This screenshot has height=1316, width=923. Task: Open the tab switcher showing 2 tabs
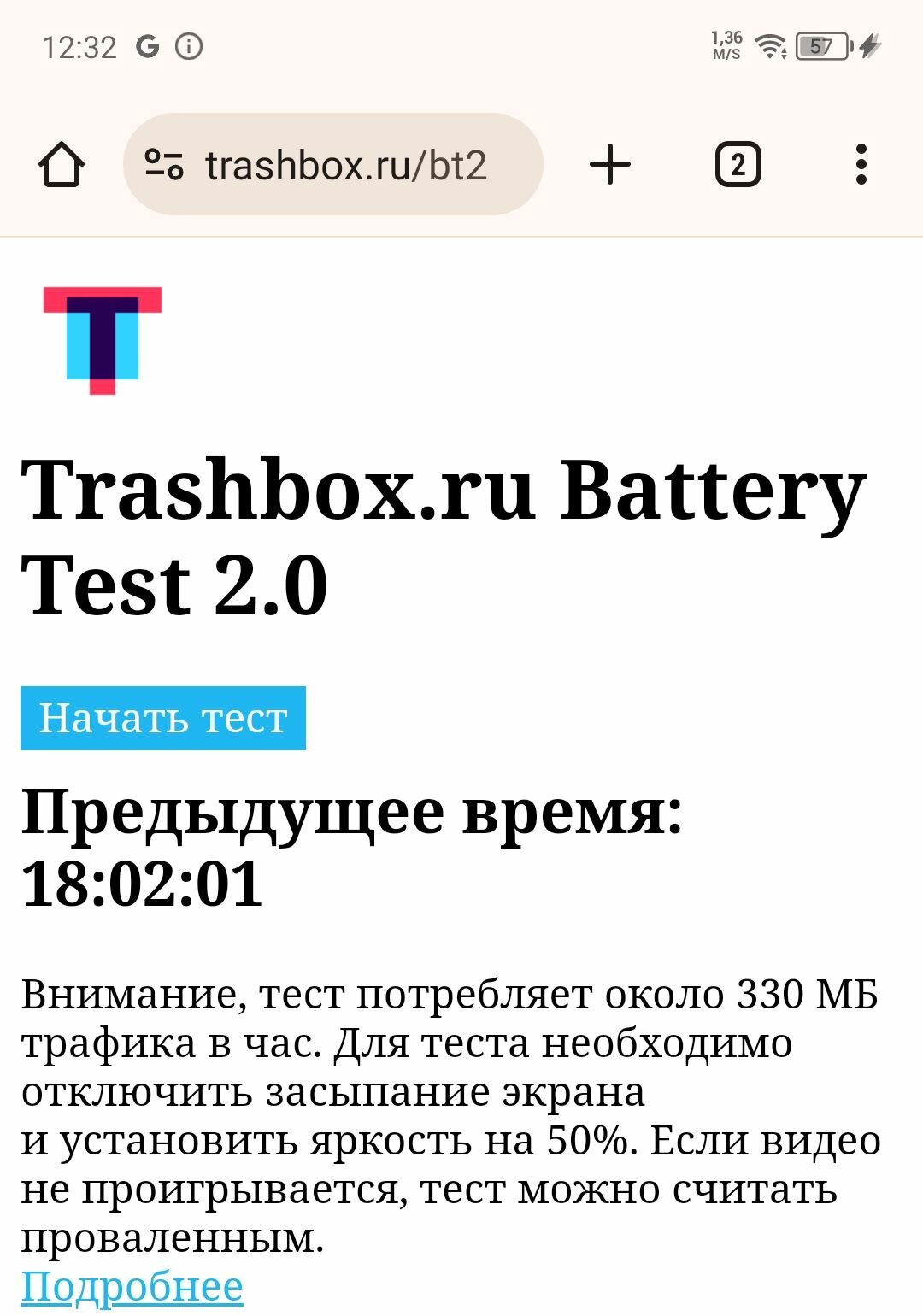coord(738,164)
